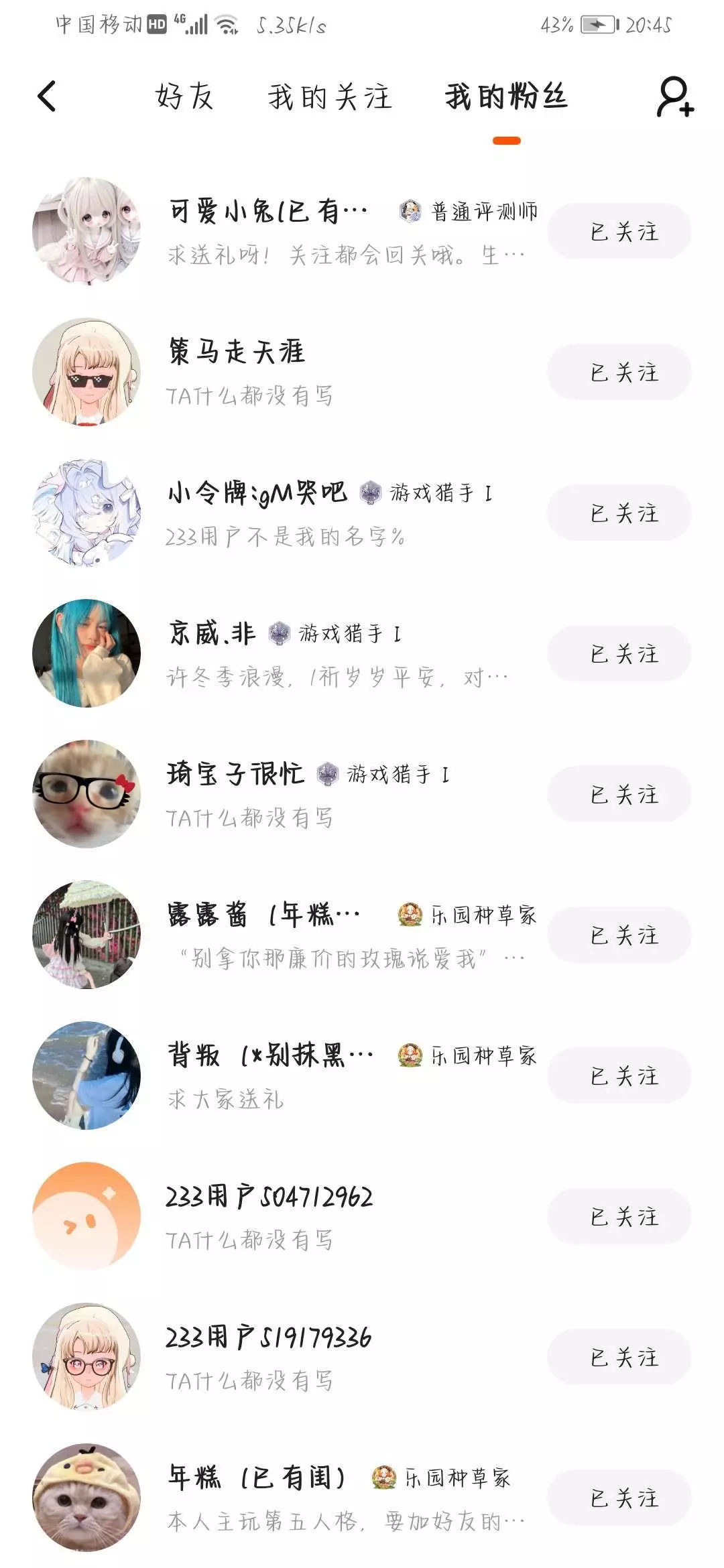This screenshot has height=1568, width=724.
Task: Tap 已关注 beside 233用户519179336
Action: [619, 1357]
